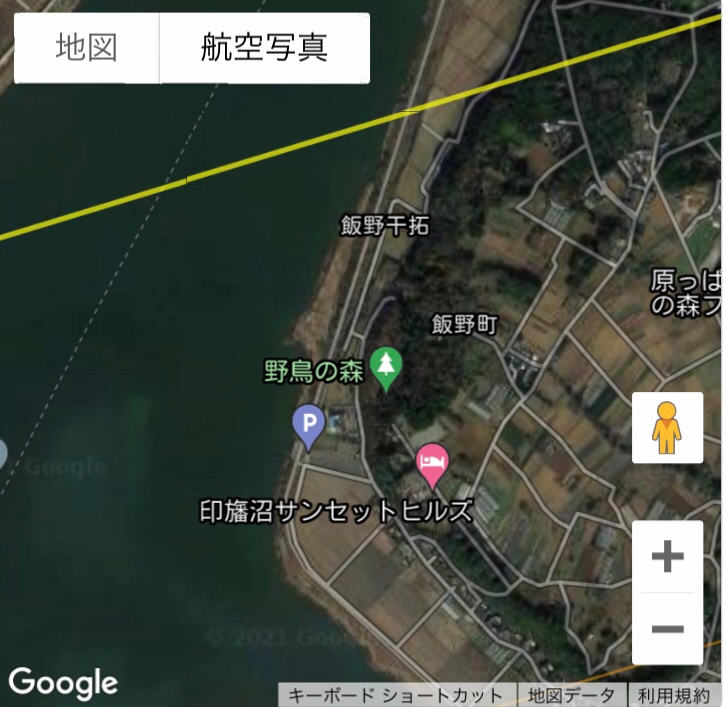Switch to the 地図 map view
The height and width of the screenshot is (707, 723).
click(87, 48)
